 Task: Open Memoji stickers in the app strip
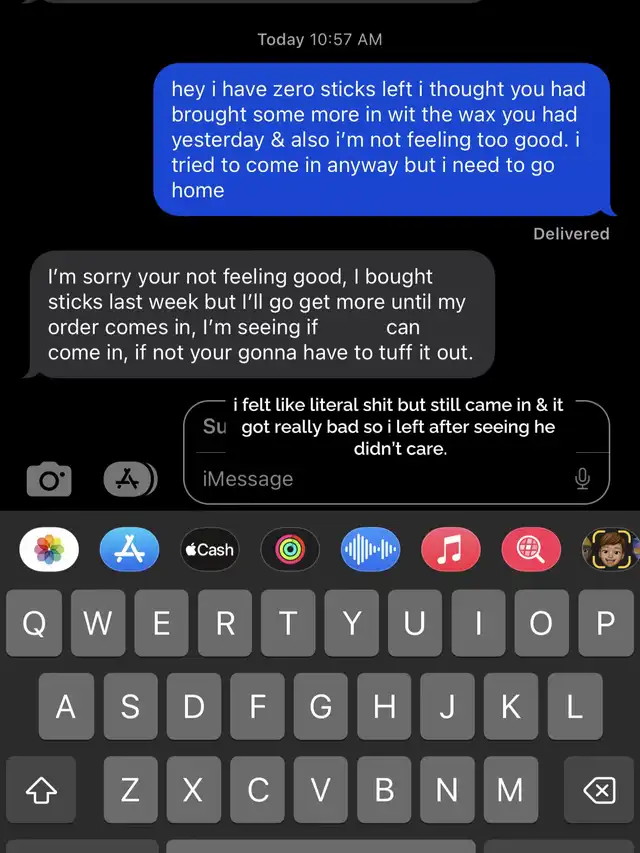click(608, 549)
